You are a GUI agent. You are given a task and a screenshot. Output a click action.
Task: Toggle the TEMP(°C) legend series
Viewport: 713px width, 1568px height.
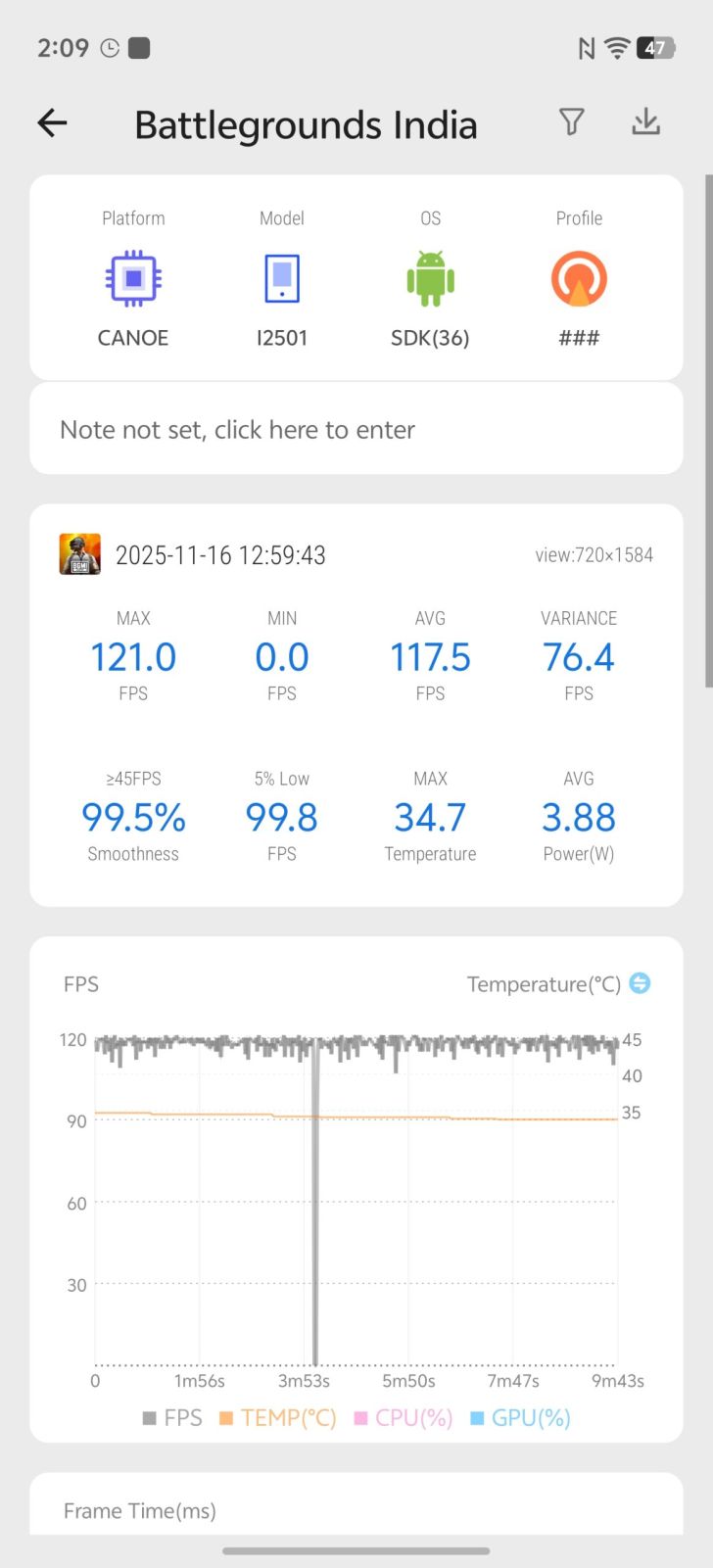tap(277, 1418)
